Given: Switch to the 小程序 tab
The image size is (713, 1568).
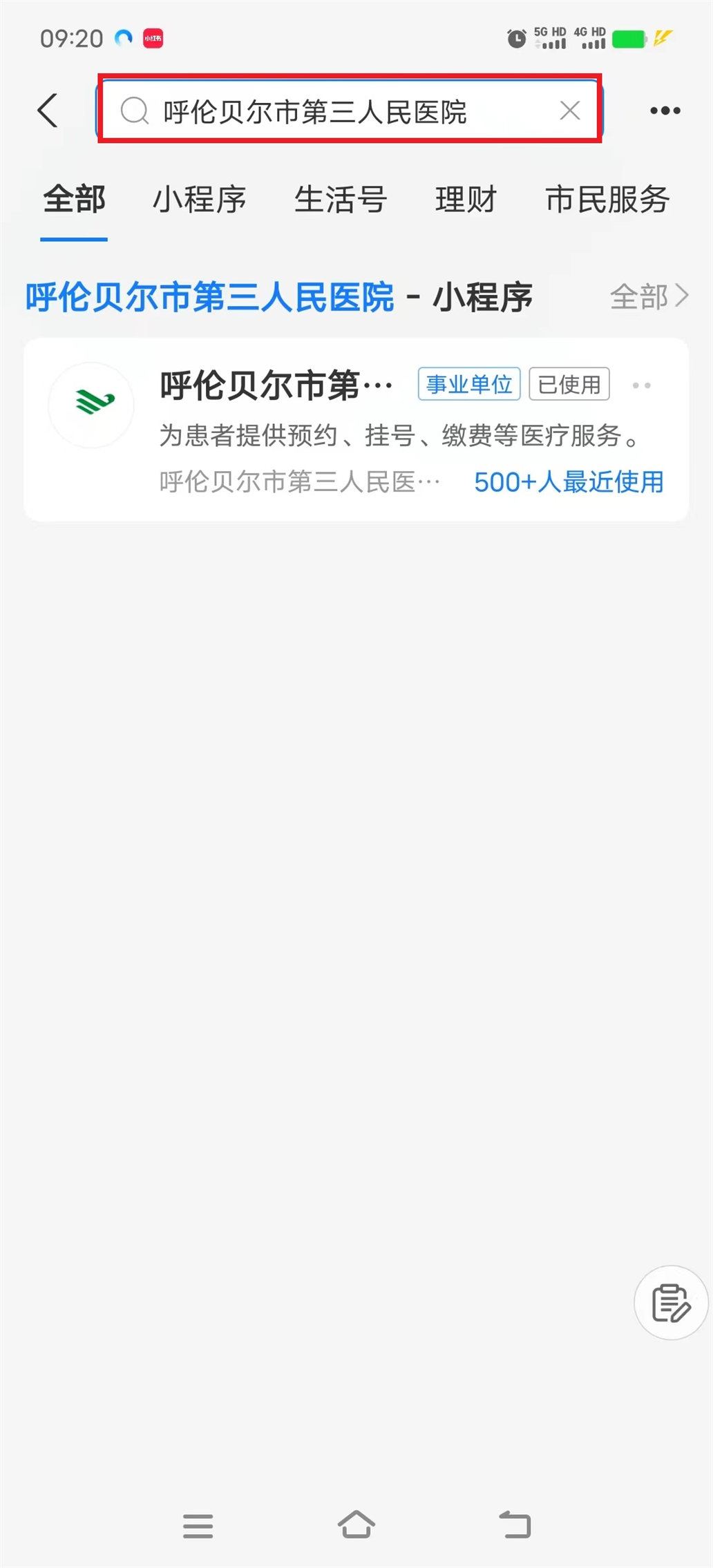Looking at the screenshot, I should click(x=199, y=200).
